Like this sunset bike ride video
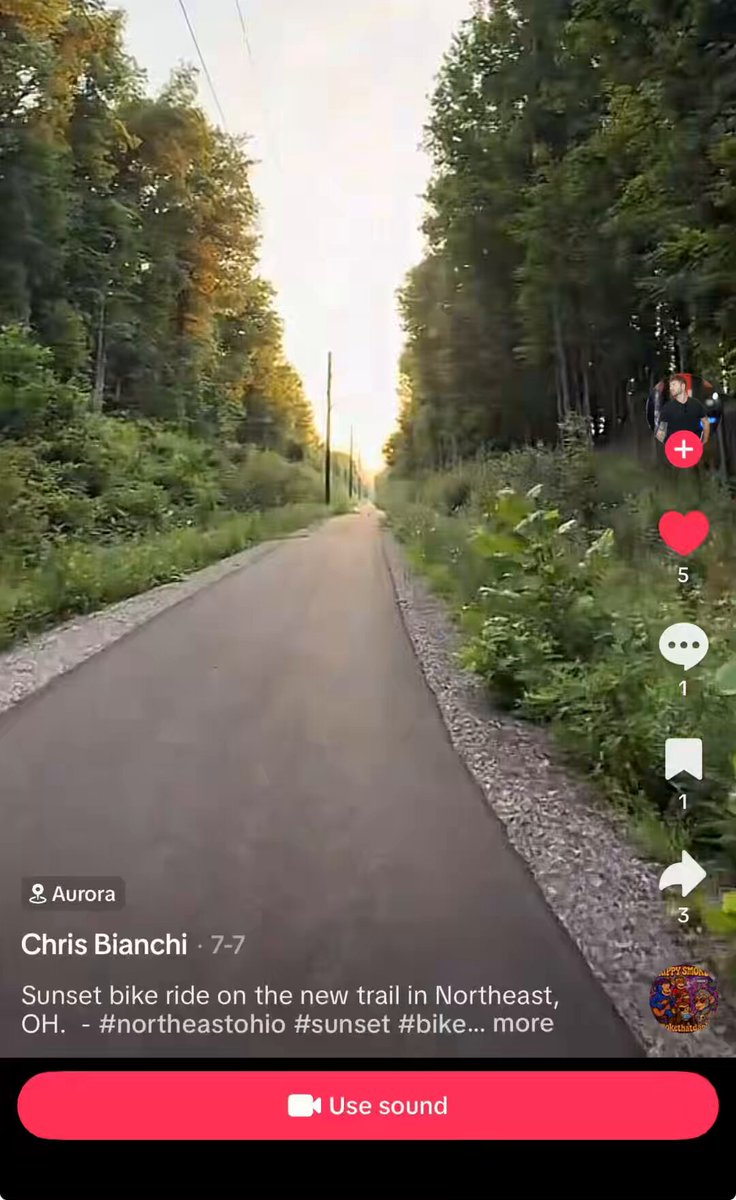This screenshot has width=736, height=1200. (x=684, y=532)
